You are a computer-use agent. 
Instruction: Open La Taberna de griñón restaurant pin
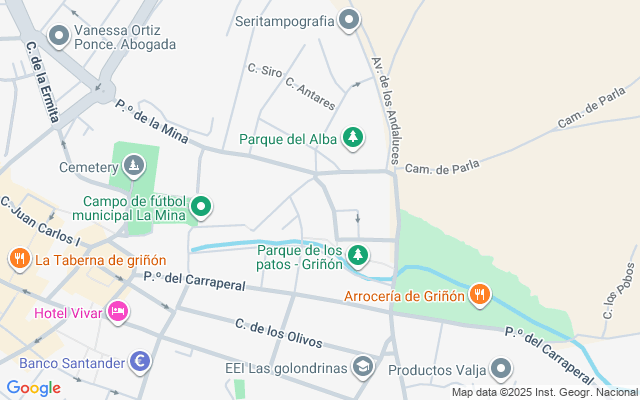coord(19,260)
